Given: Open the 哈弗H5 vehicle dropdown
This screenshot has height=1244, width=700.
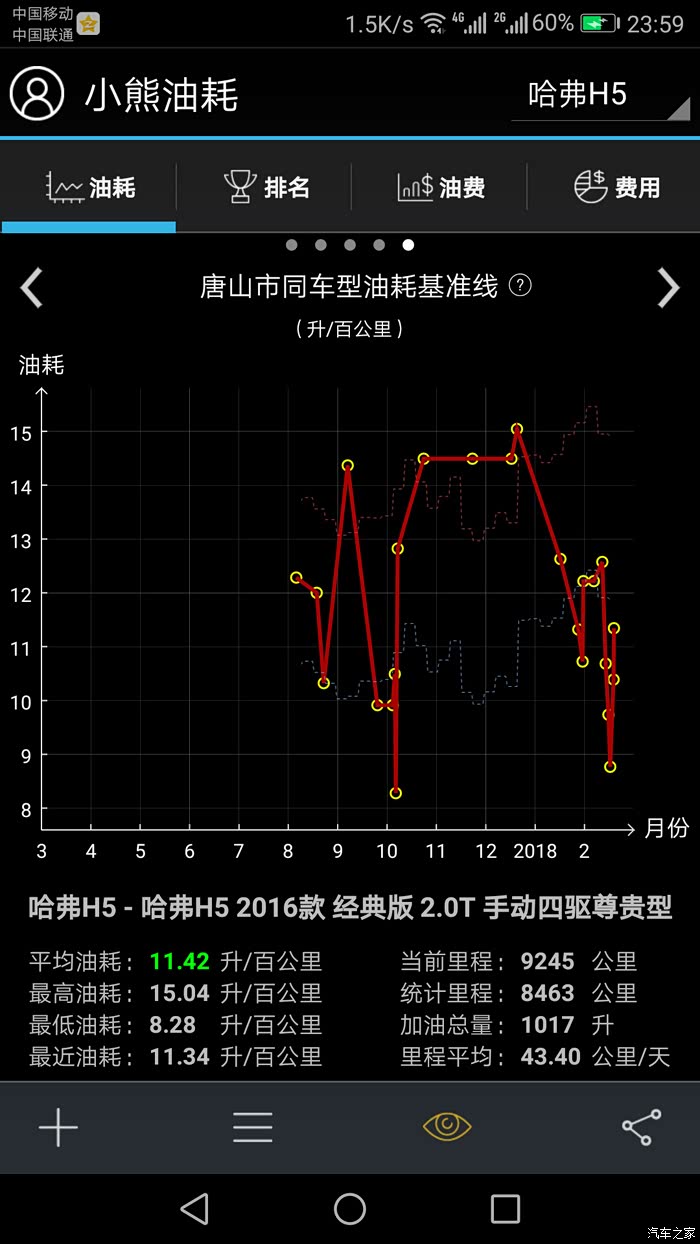Looking at the screenshot, I should click(600, 96).
